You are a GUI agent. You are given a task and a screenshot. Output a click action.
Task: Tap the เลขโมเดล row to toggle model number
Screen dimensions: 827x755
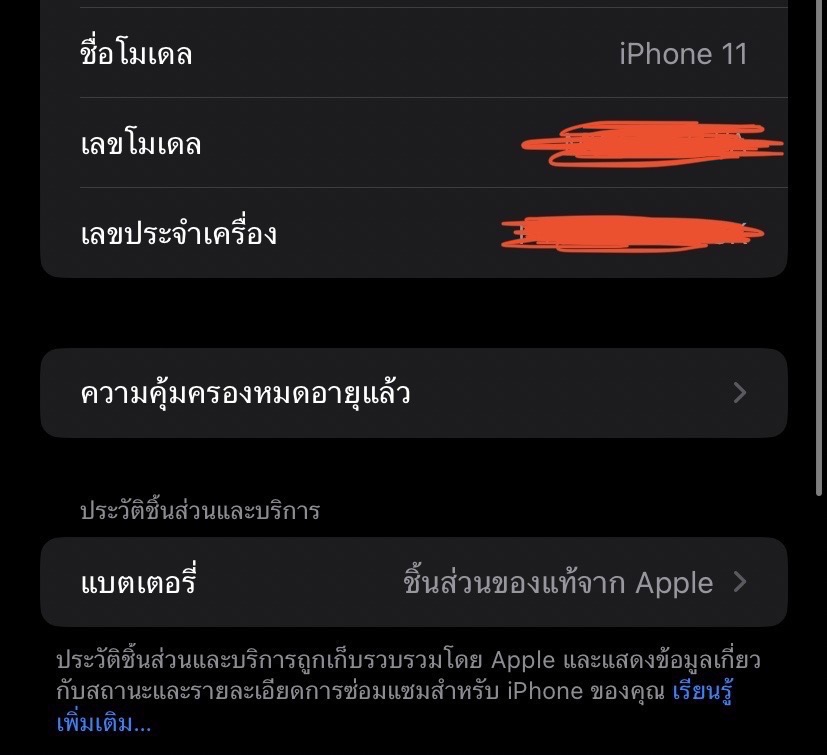pos(413,143)
